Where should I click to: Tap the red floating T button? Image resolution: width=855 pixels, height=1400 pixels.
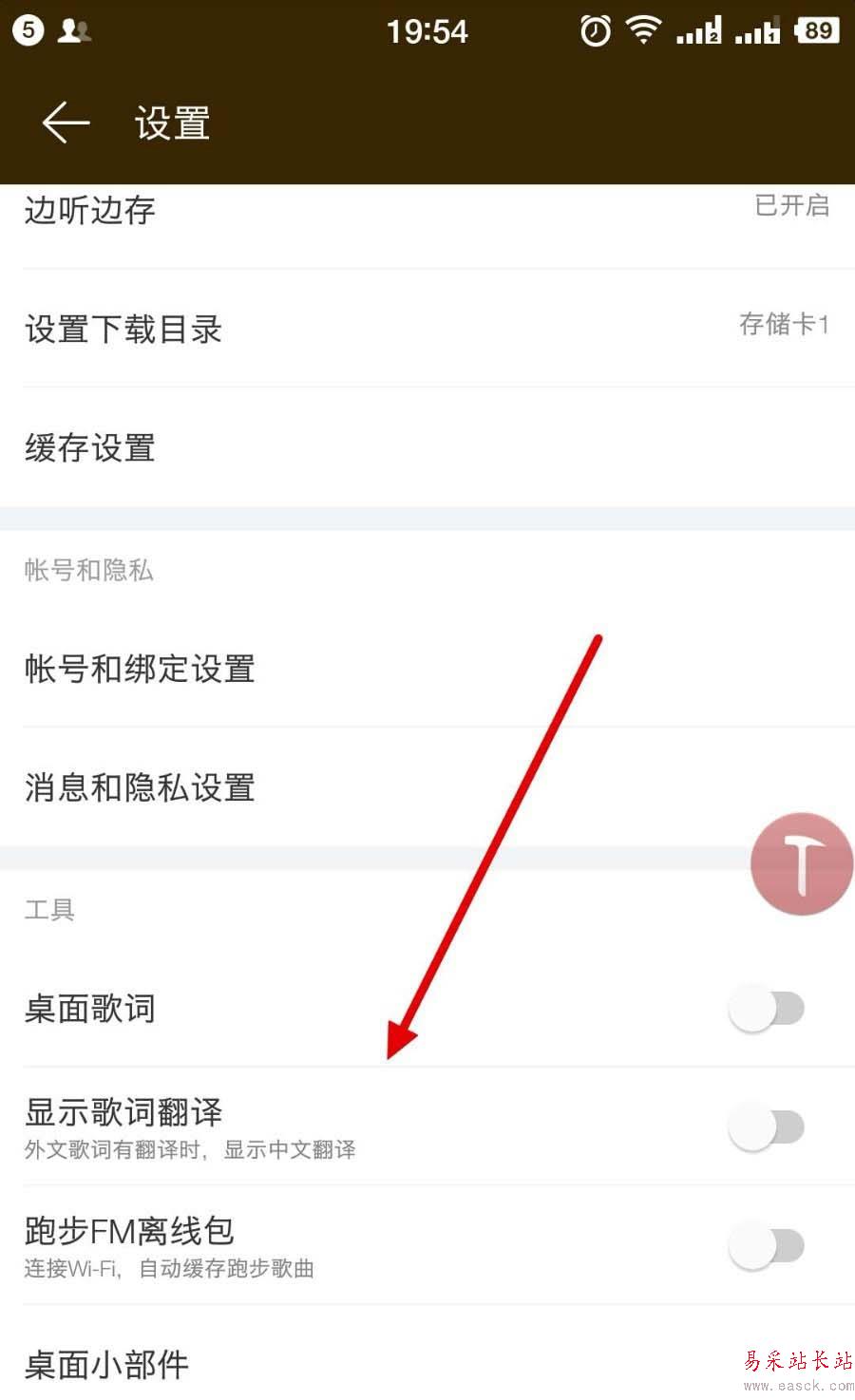point(801,864)
